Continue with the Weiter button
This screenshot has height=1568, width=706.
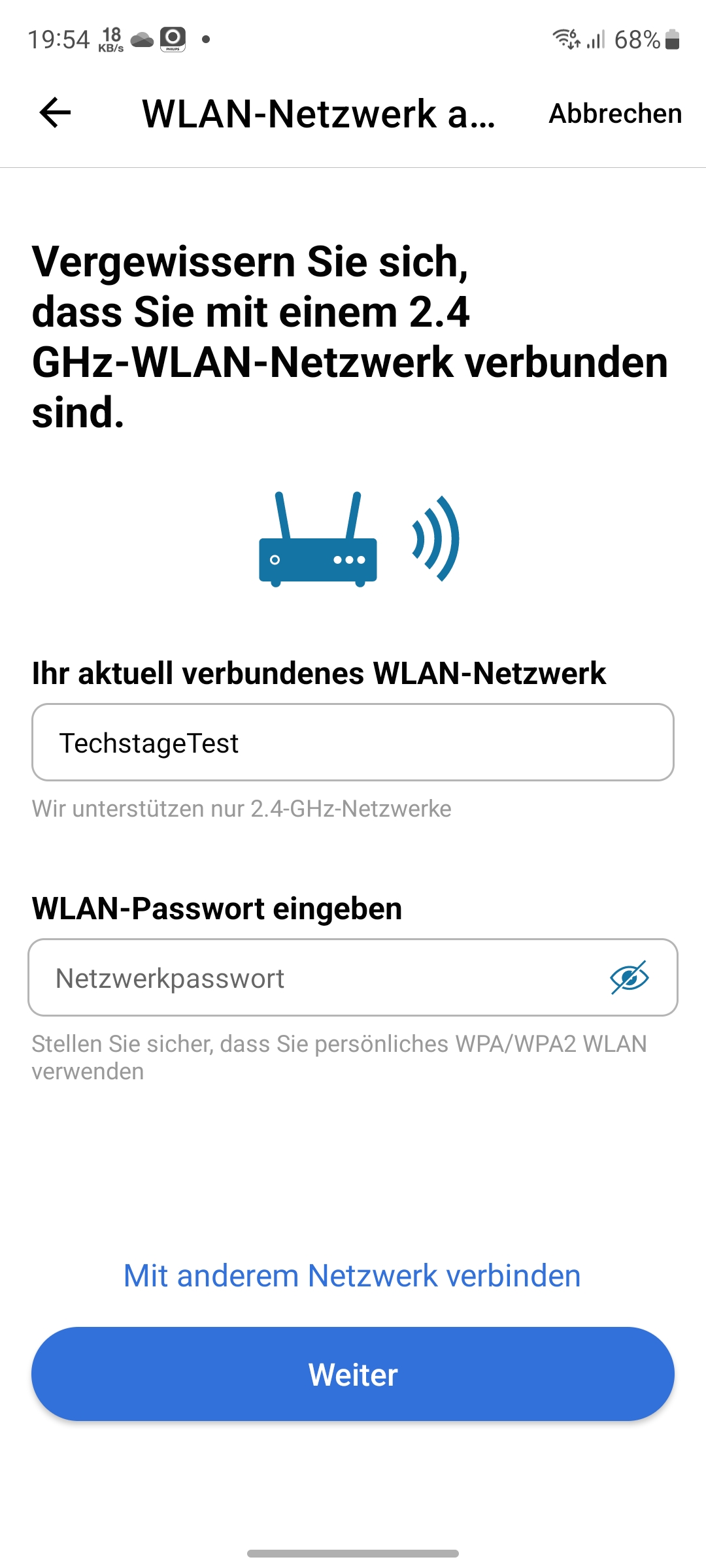point(352,1374)
